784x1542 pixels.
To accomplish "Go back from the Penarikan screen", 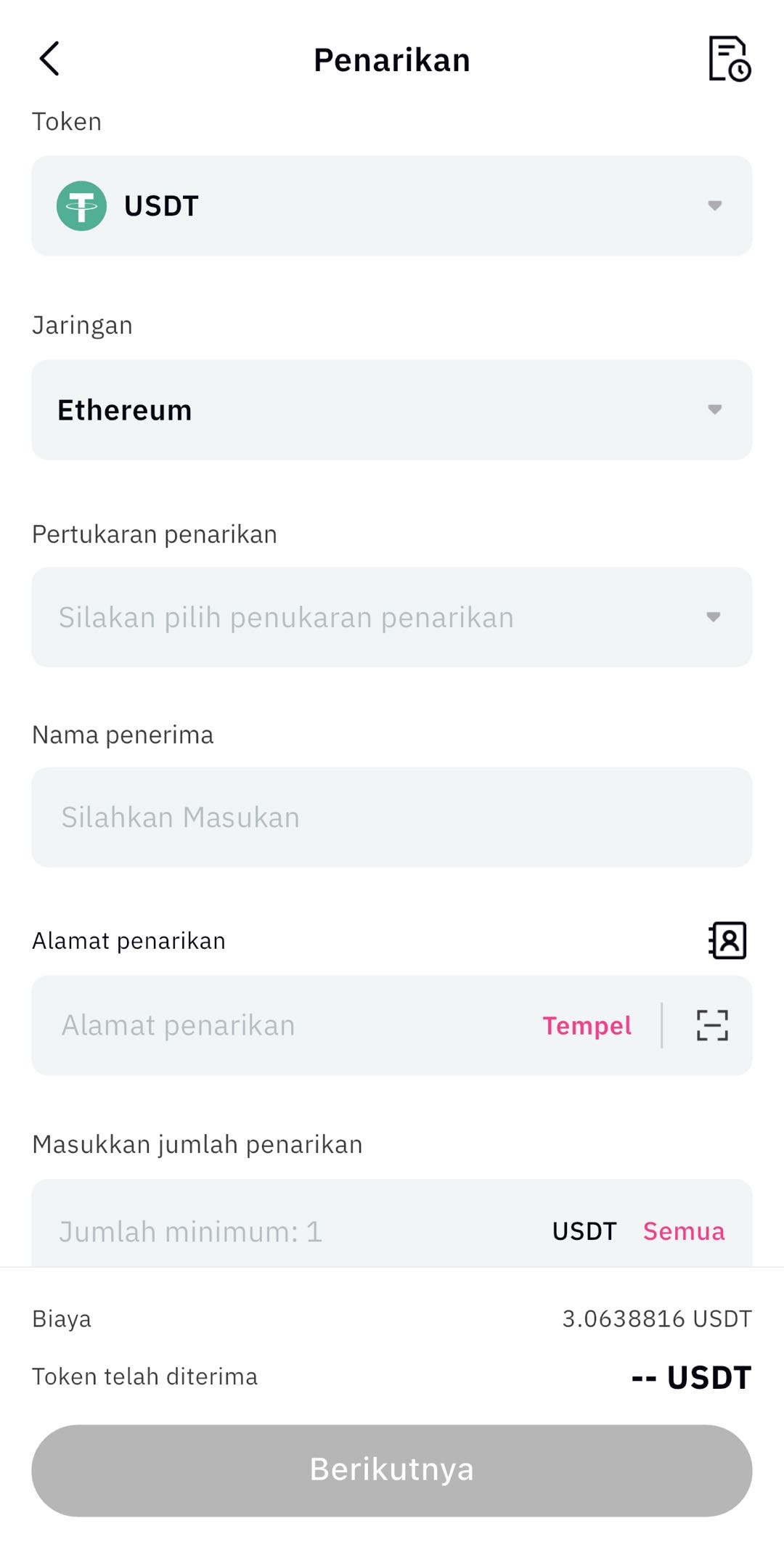I will 49,59.
